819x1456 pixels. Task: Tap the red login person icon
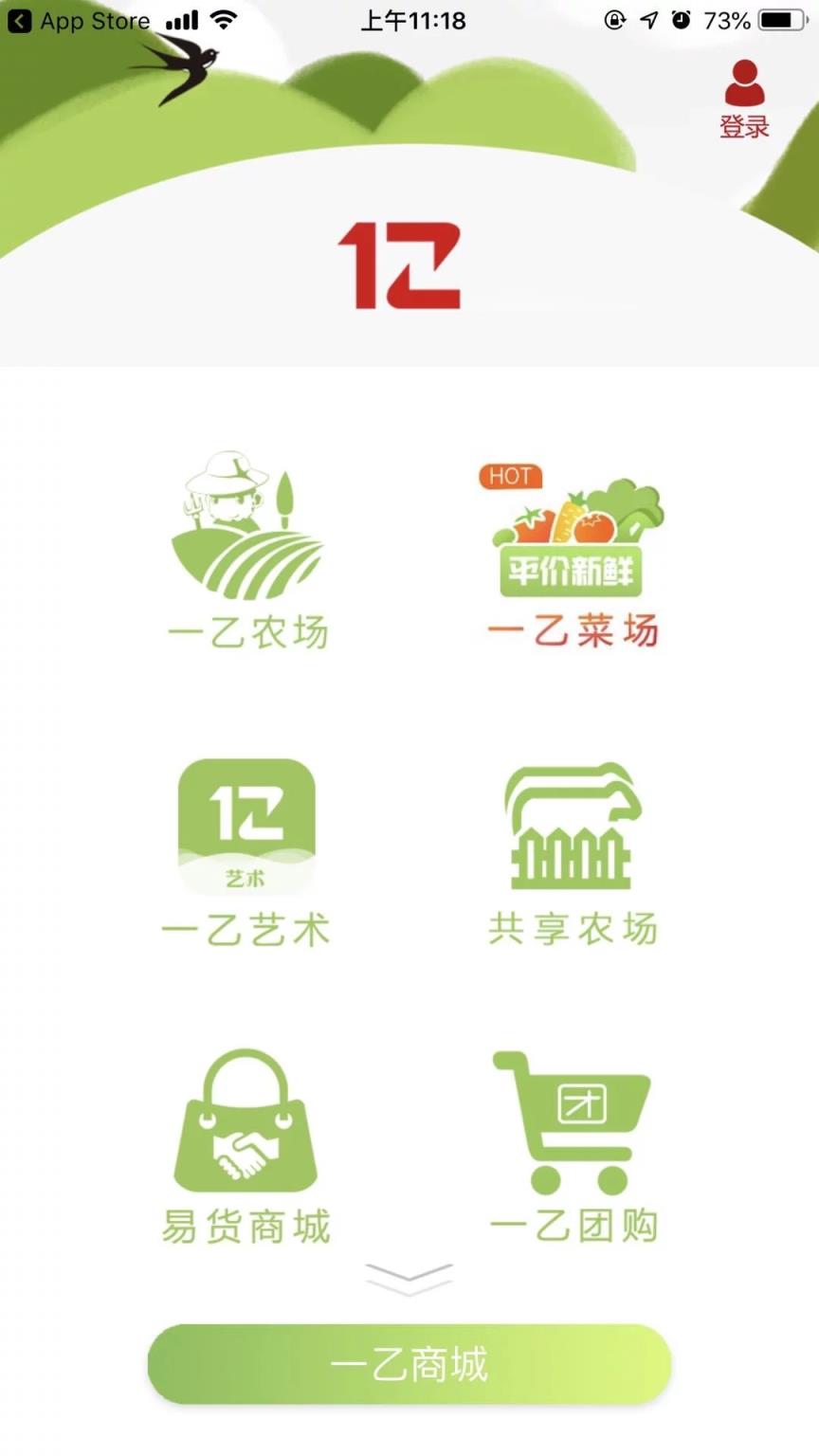coord(743,85)
